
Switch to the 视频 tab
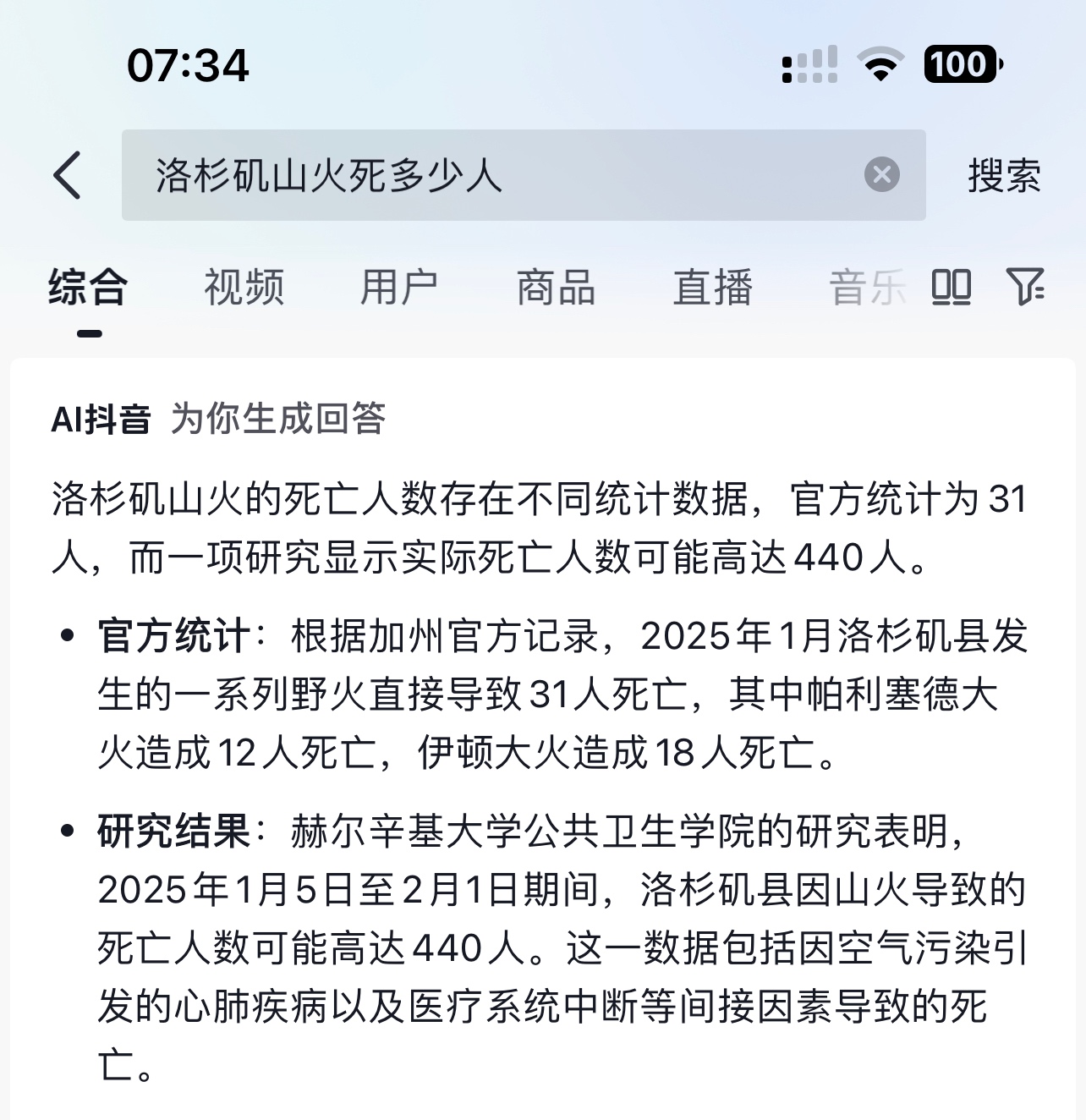[244, 288]
